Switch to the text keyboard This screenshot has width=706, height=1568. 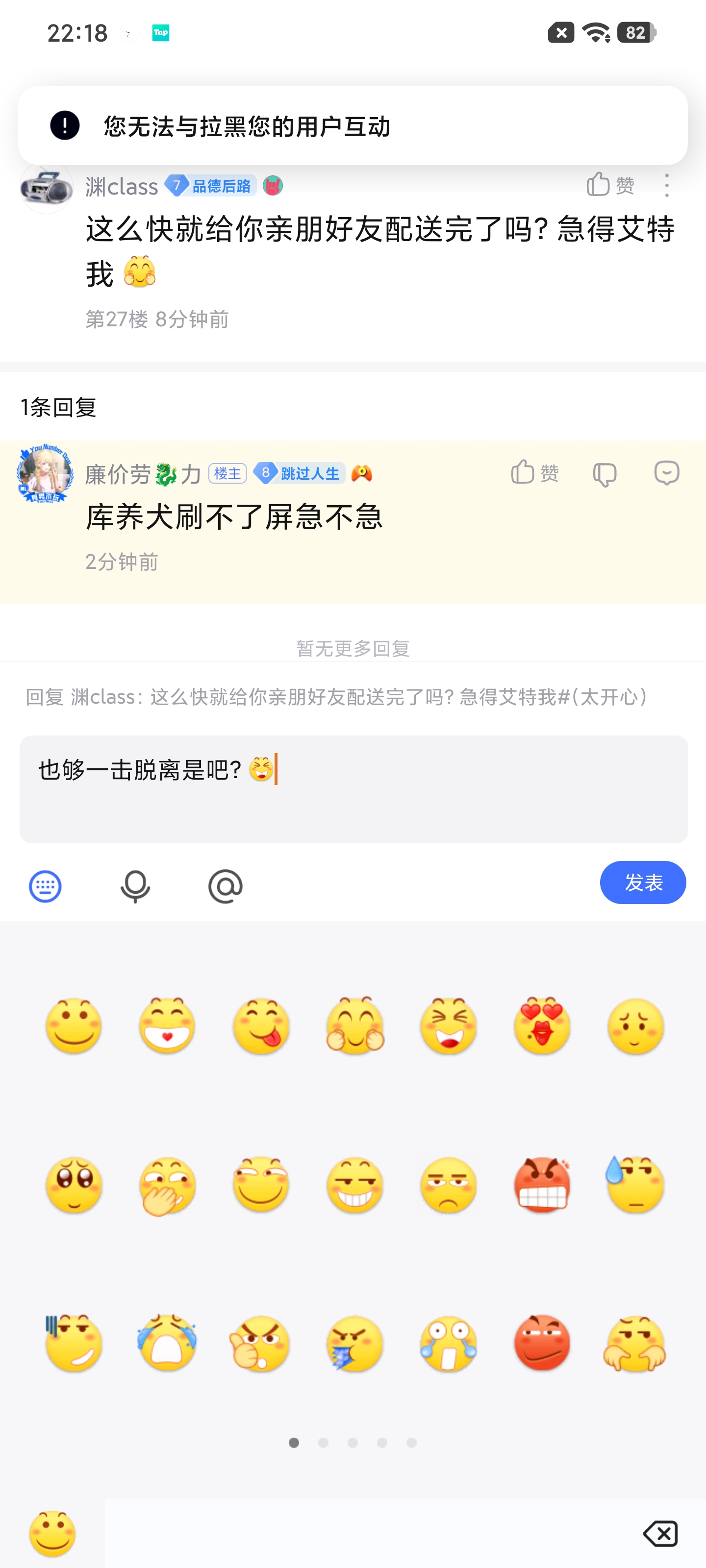(45, 886)
